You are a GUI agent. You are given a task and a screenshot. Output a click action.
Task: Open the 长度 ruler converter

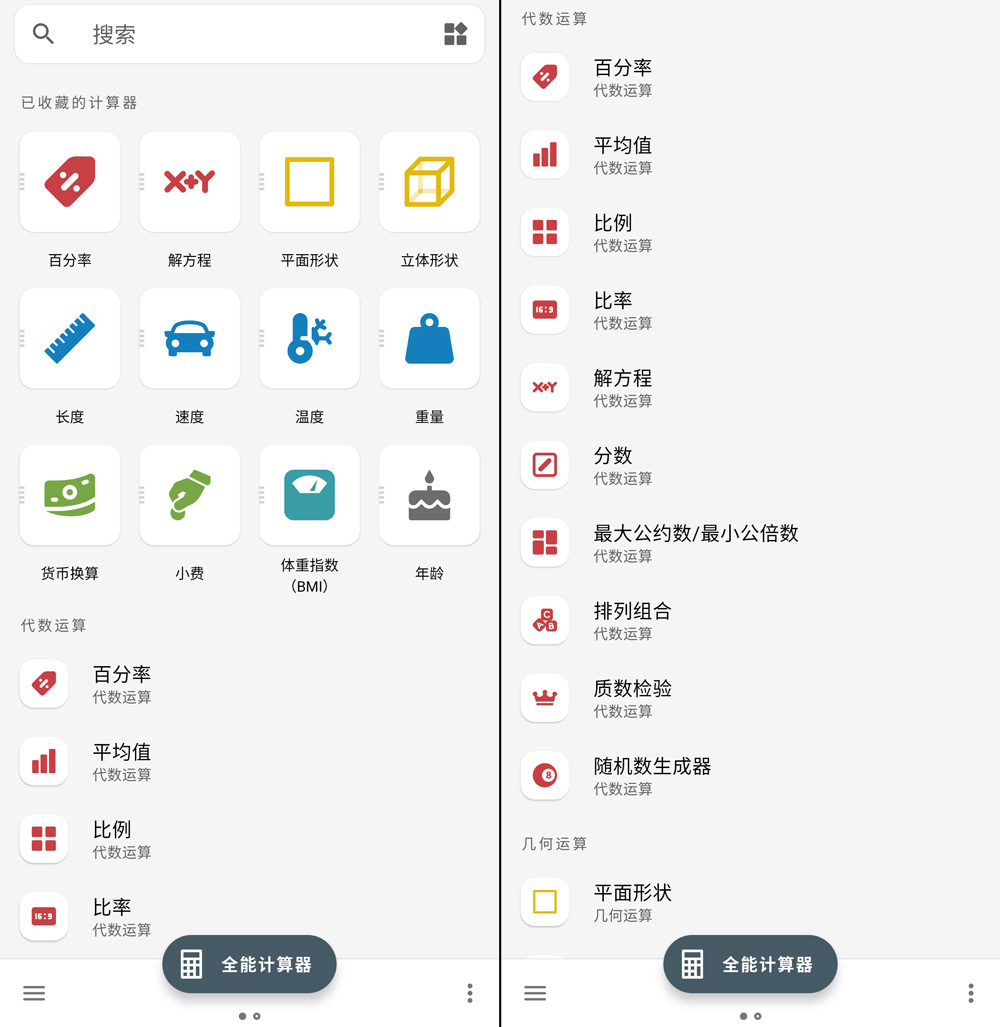tap(70, 338)
